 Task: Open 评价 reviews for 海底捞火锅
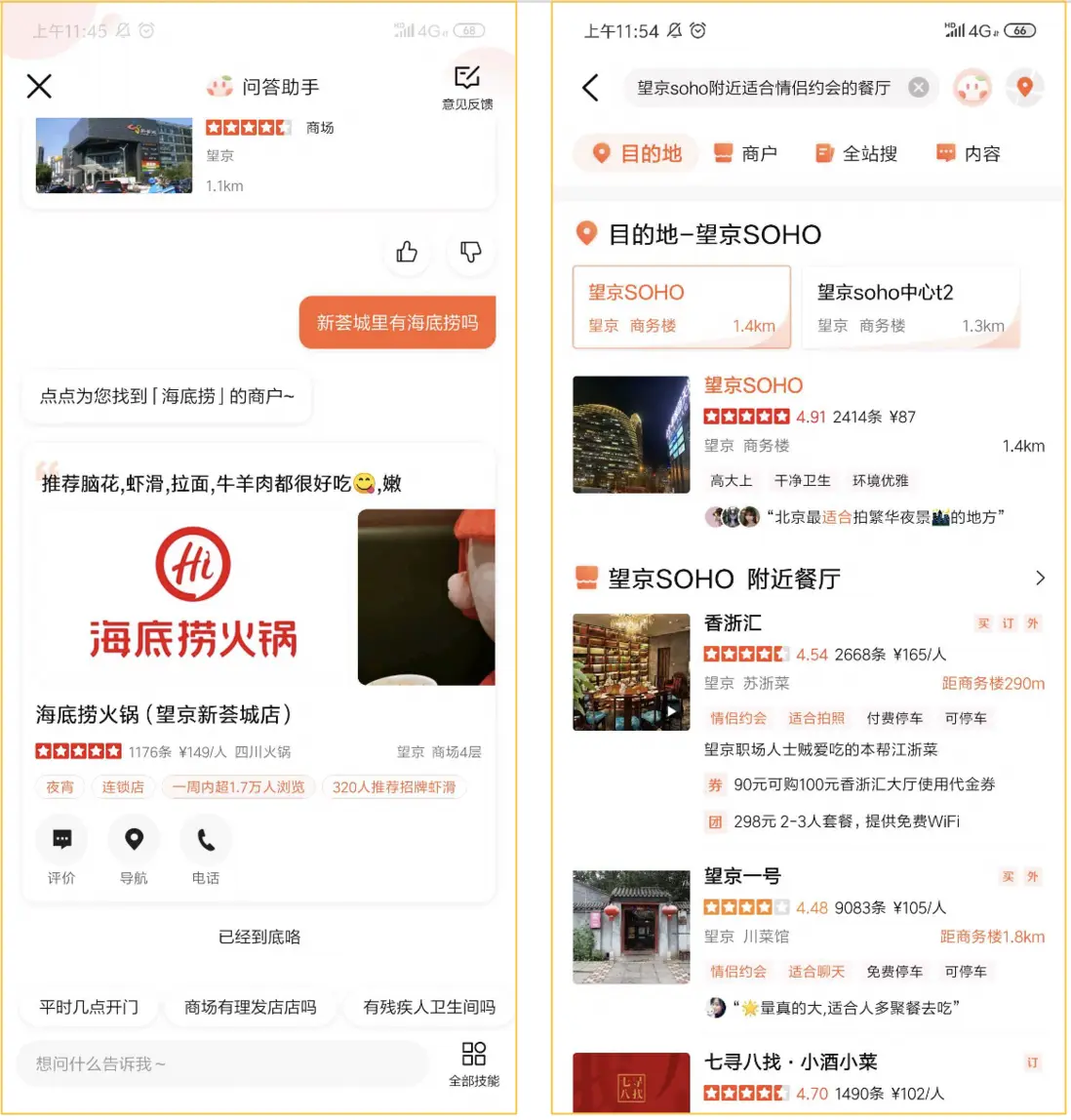point(61,849)
